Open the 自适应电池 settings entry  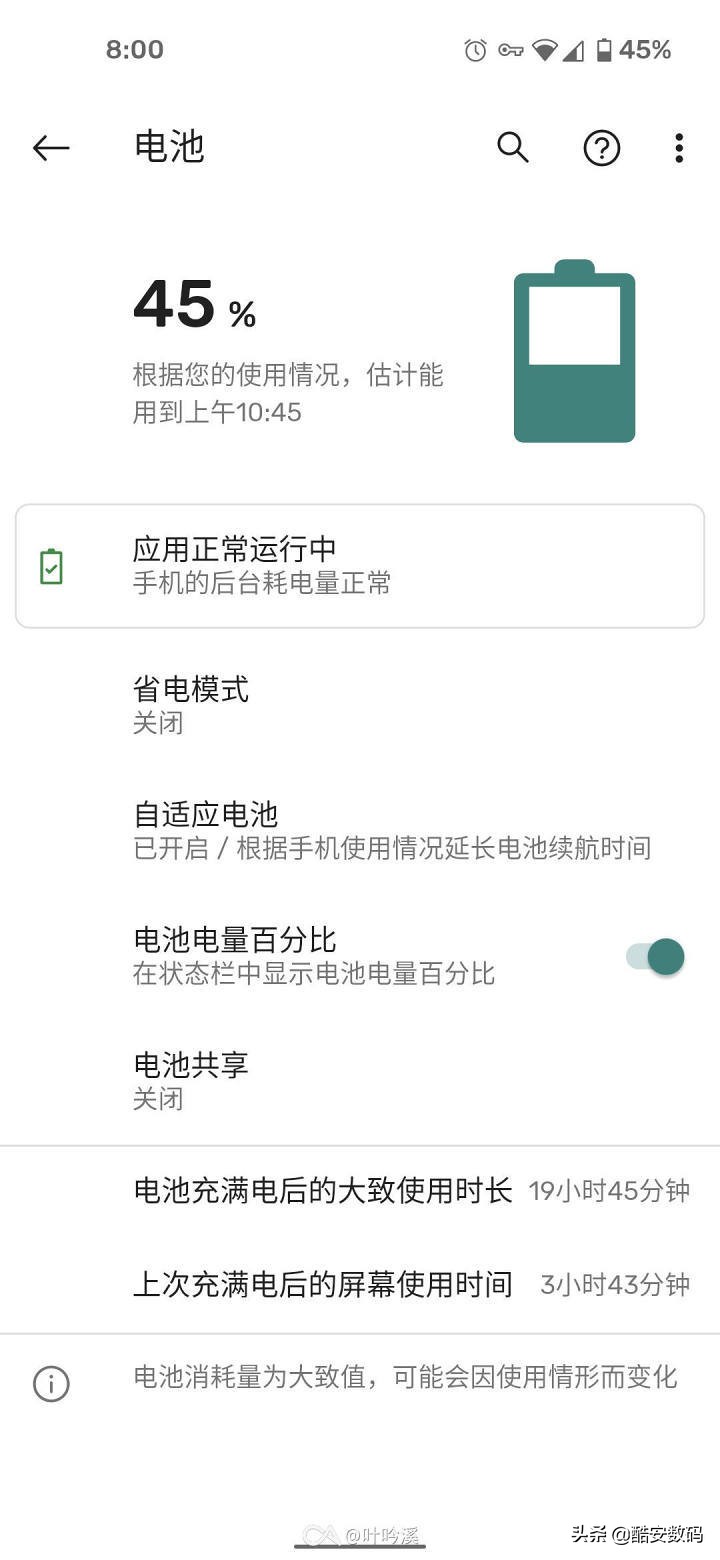coord(300,828)
